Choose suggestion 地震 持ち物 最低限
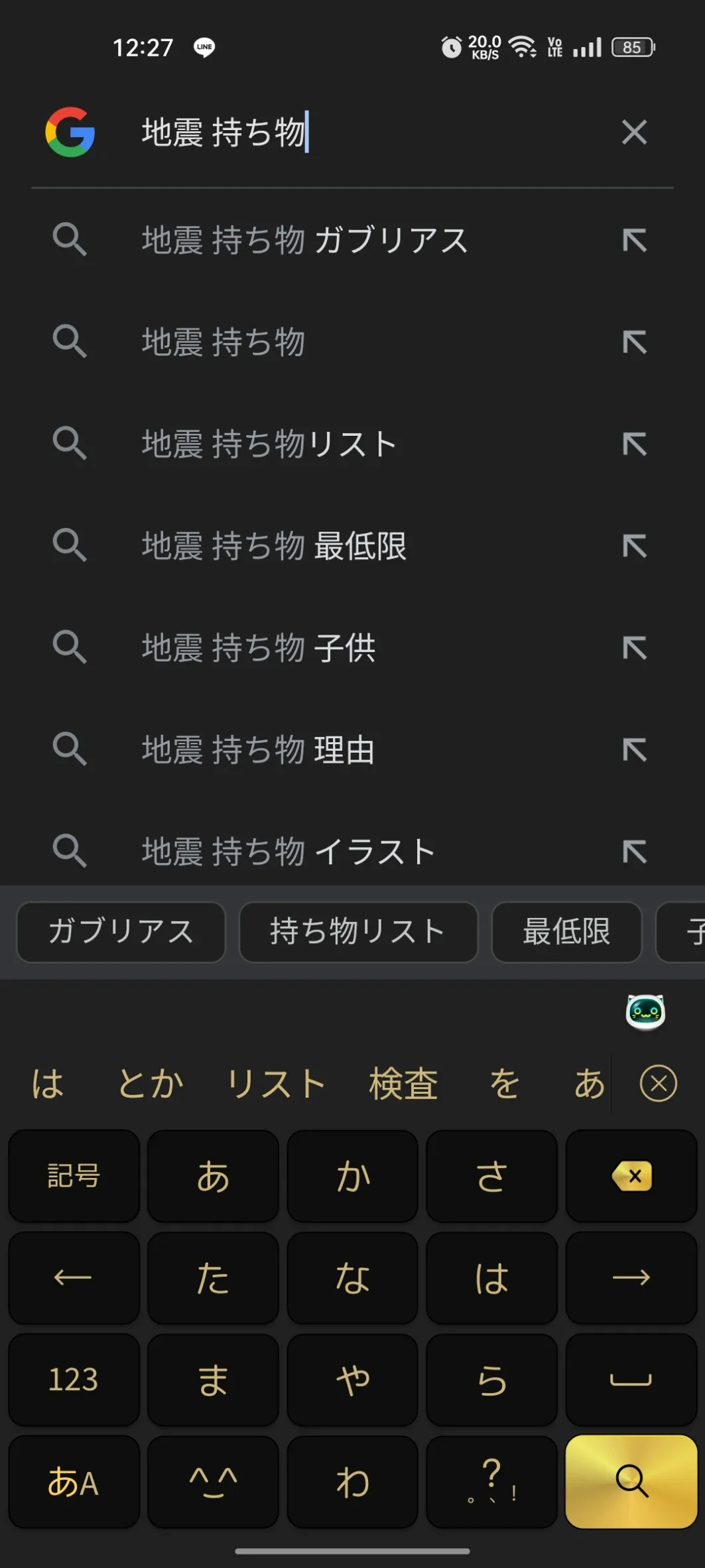Screen dimensions: 705x1568 click(274, 547)
